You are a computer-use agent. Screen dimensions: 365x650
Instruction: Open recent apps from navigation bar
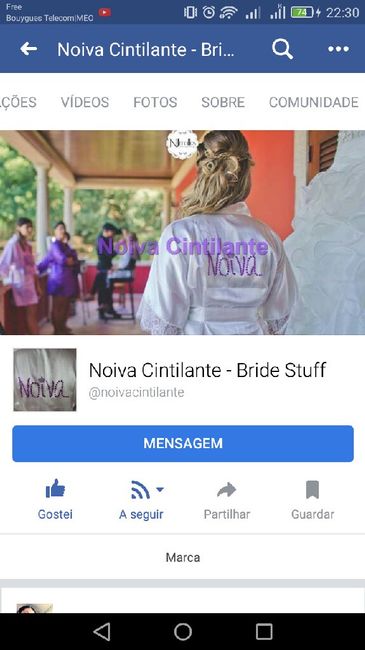pos(264,632)
